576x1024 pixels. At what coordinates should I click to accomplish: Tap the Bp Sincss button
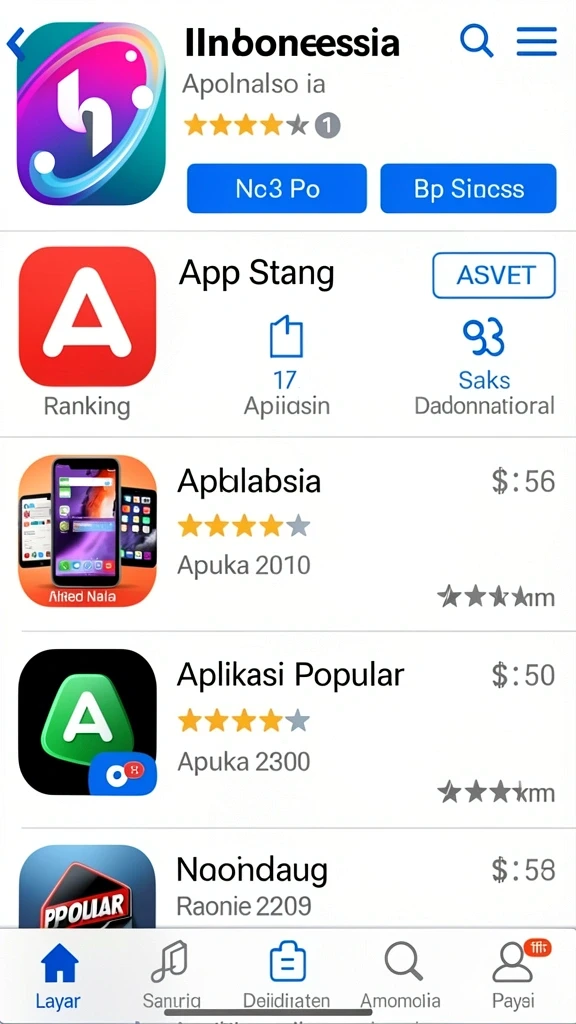(x=468, y=189)
